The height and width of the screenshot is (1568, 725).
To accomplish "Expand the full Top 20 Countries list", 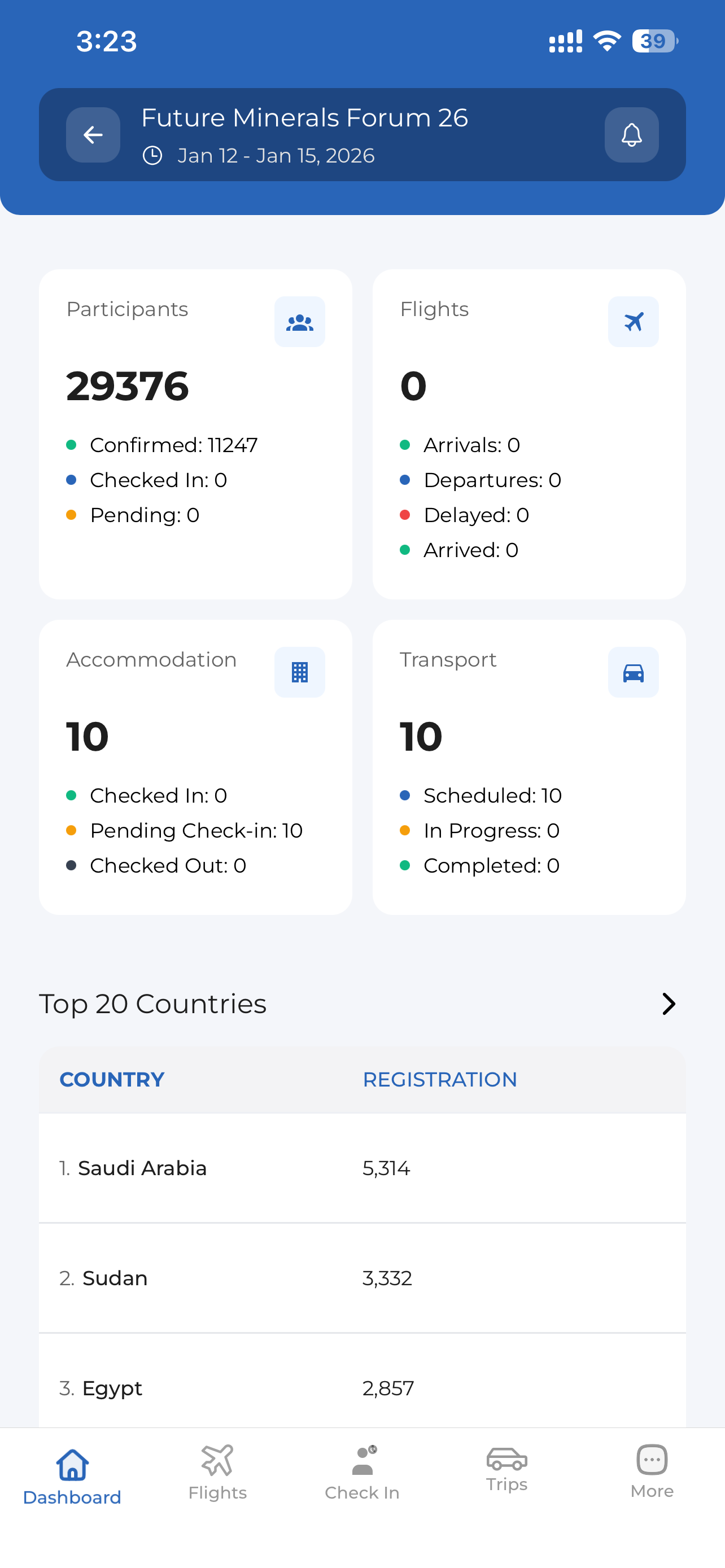I will click(669, 1003).
